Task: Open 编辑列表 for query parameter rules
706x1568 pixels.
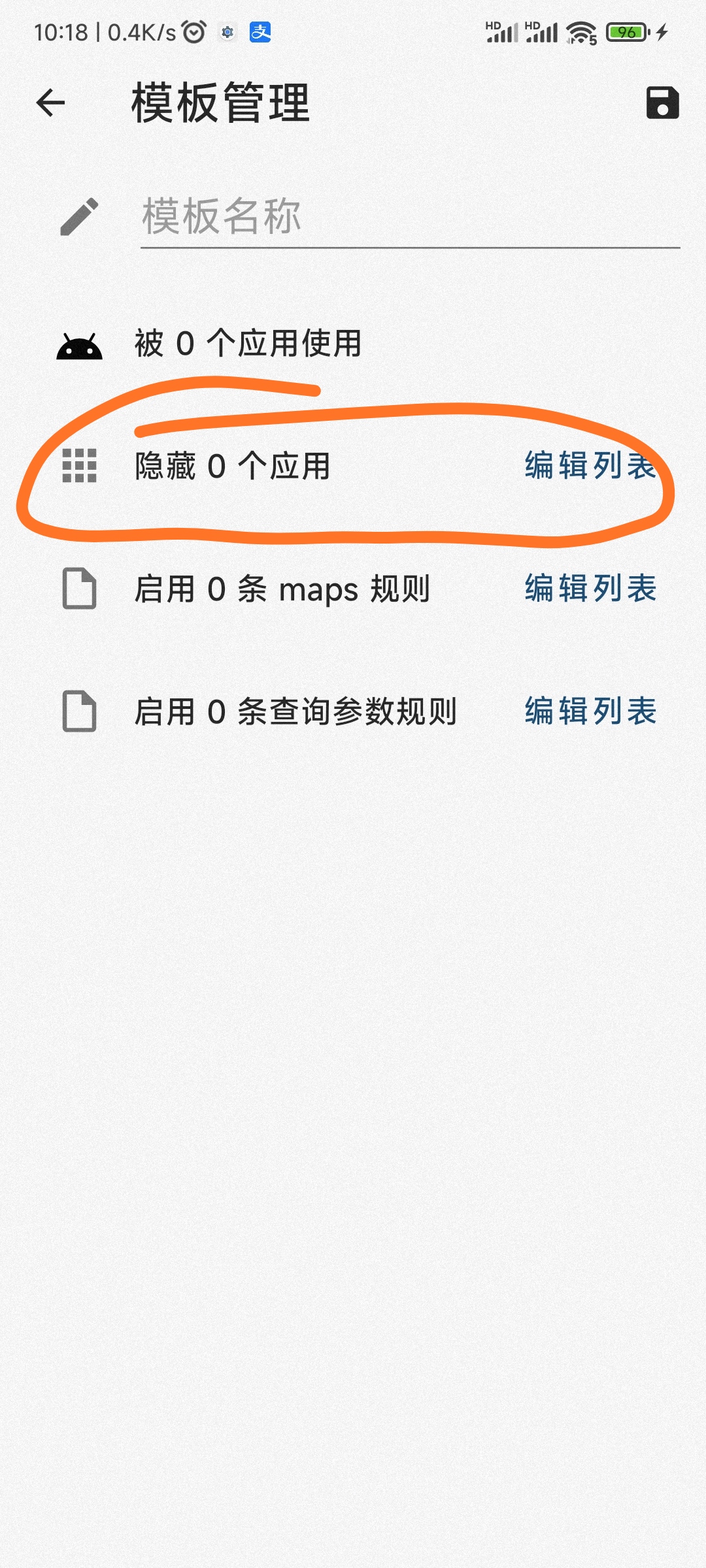Action: [588, 712]
